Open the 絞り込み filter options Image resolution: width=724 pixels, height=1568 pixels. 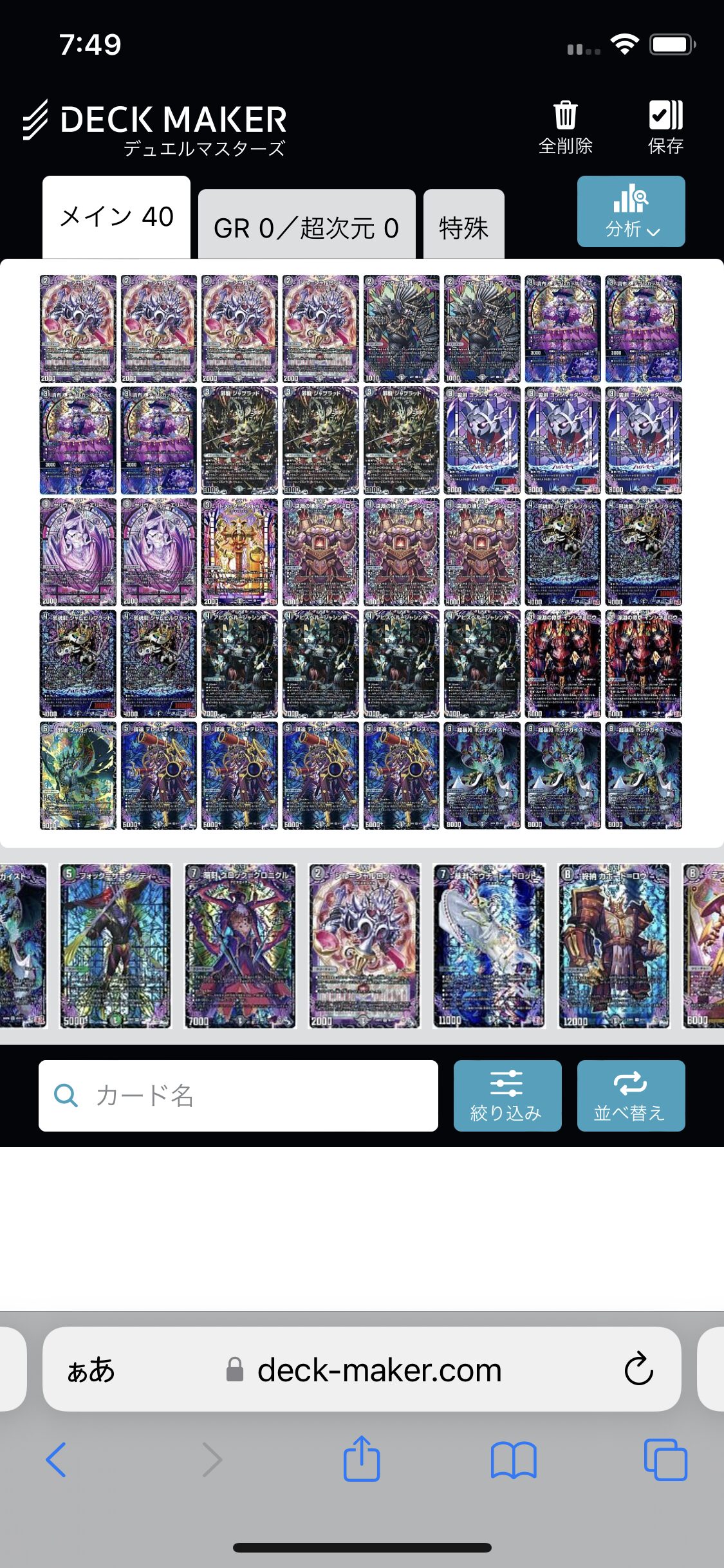tap(507, 1096)
